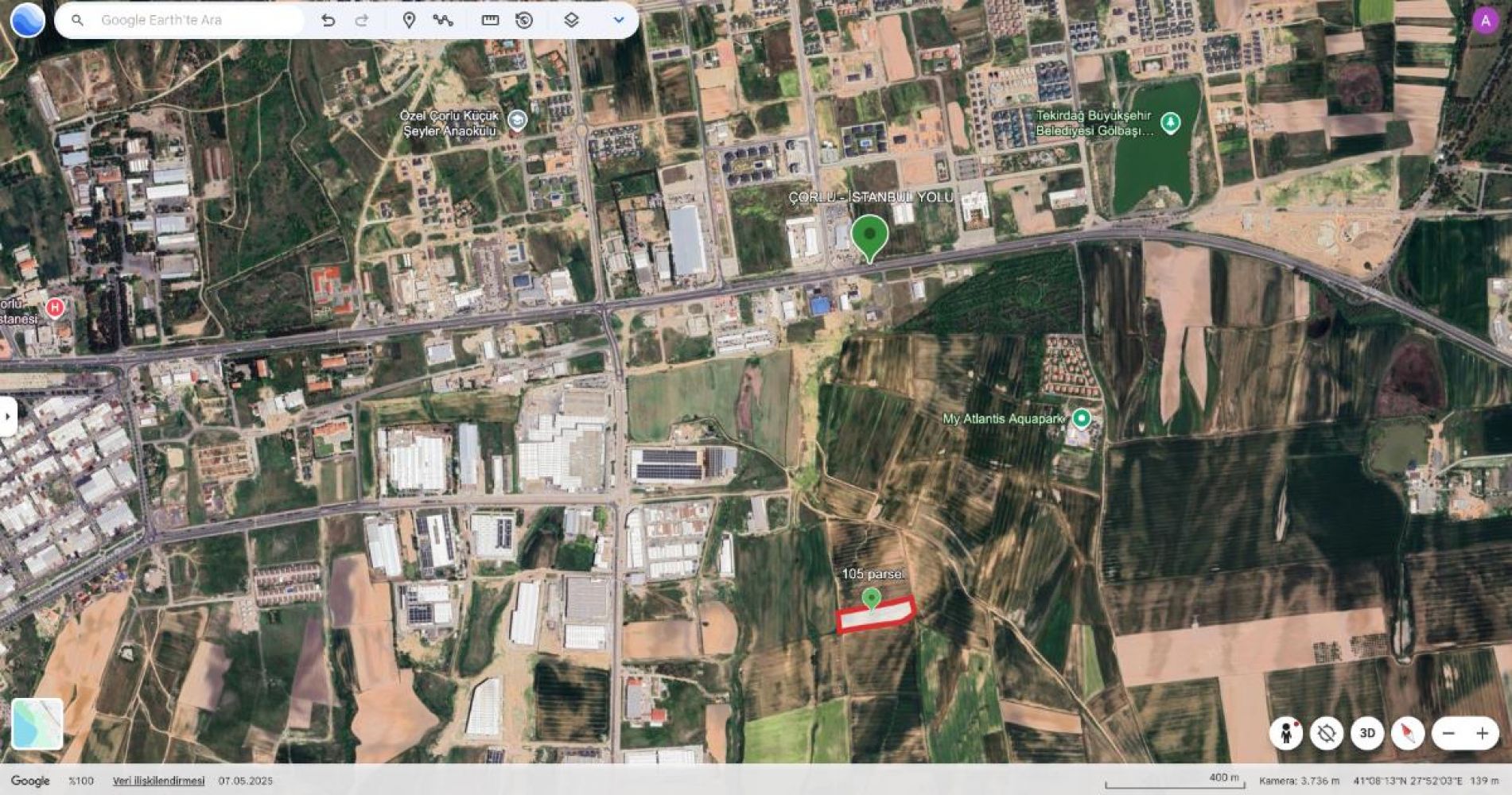Select the My Atlantis Aquapark marker

click(x=1081, y=417)
